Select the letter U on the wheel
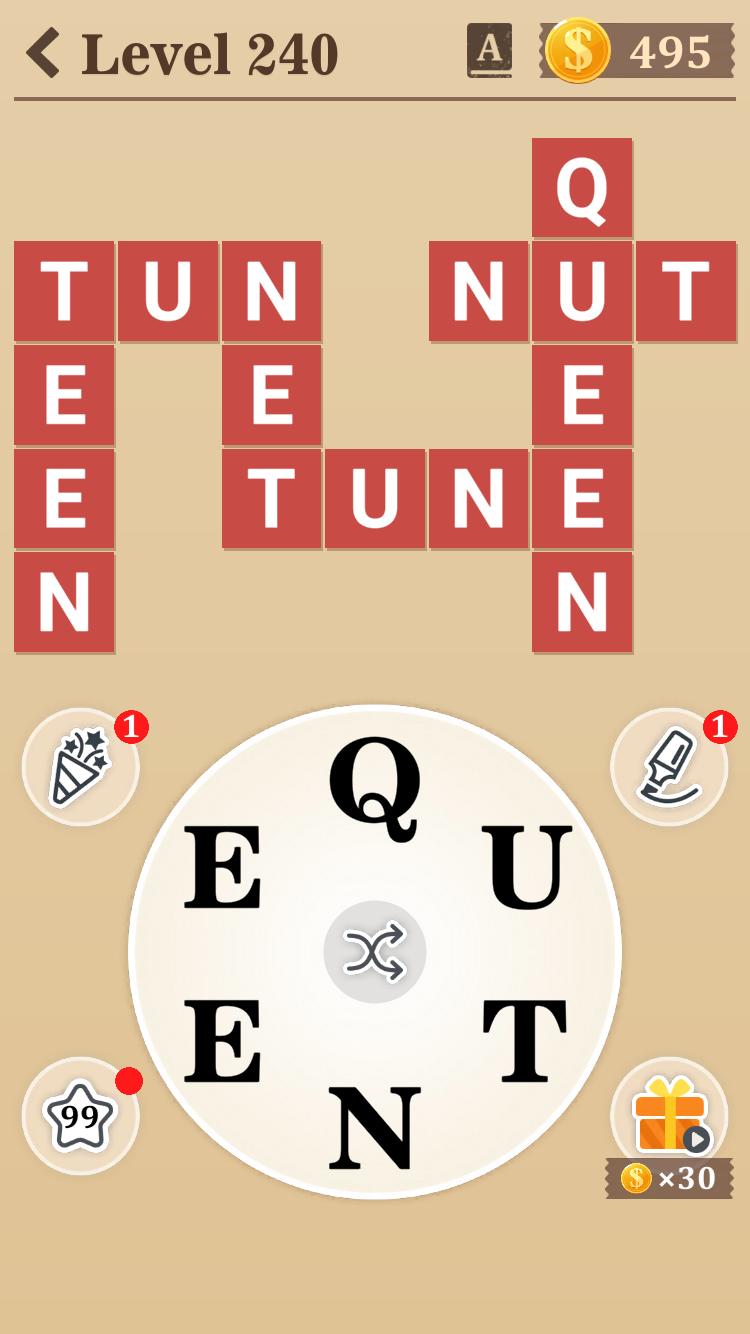Viewport: 750px width, 1334px height. coord(526,867)
